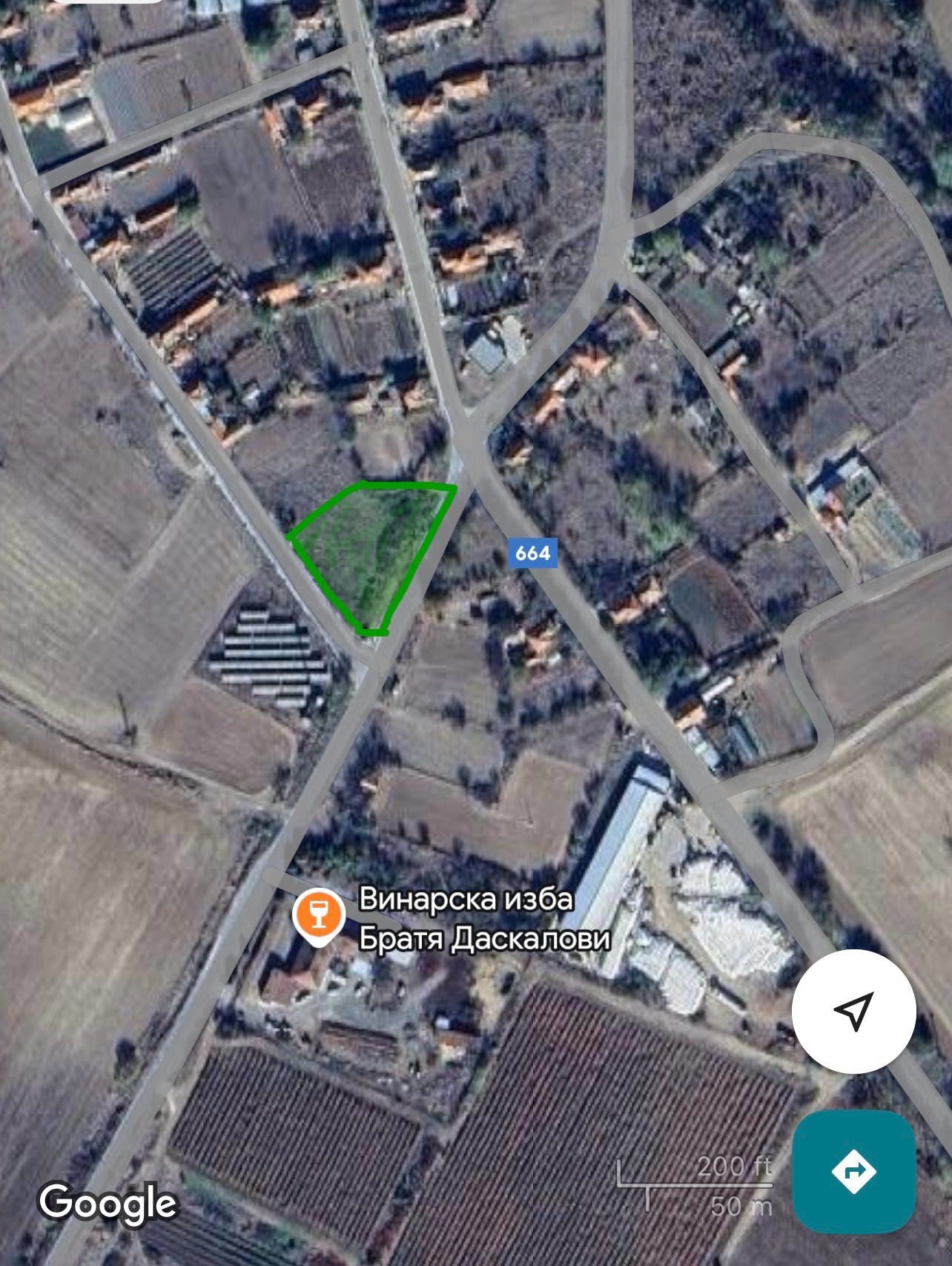Center map on my current location
The width and height of the screenshot is (952, 1266).
click(853, 1011)
